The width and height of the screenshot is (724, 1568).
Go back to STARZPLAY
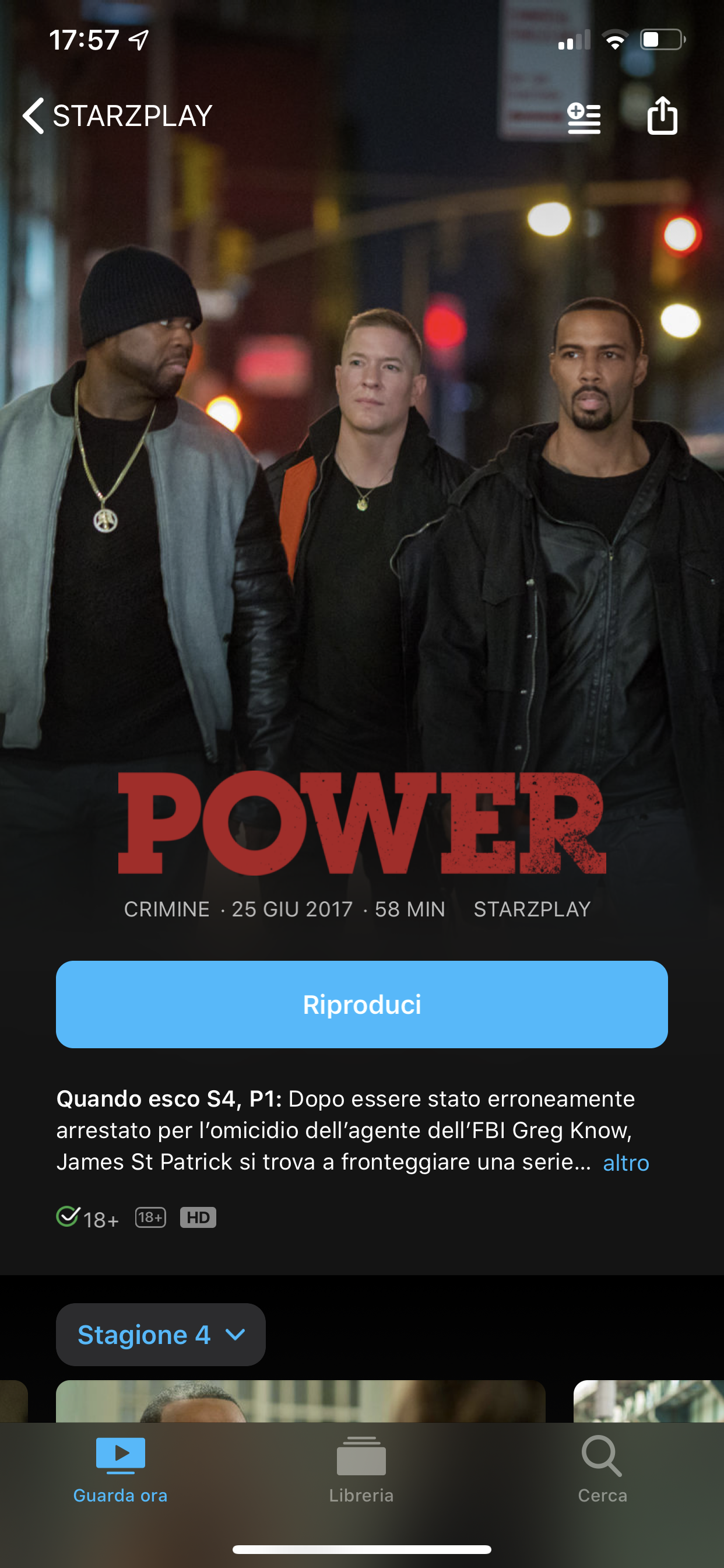point(117,116)
